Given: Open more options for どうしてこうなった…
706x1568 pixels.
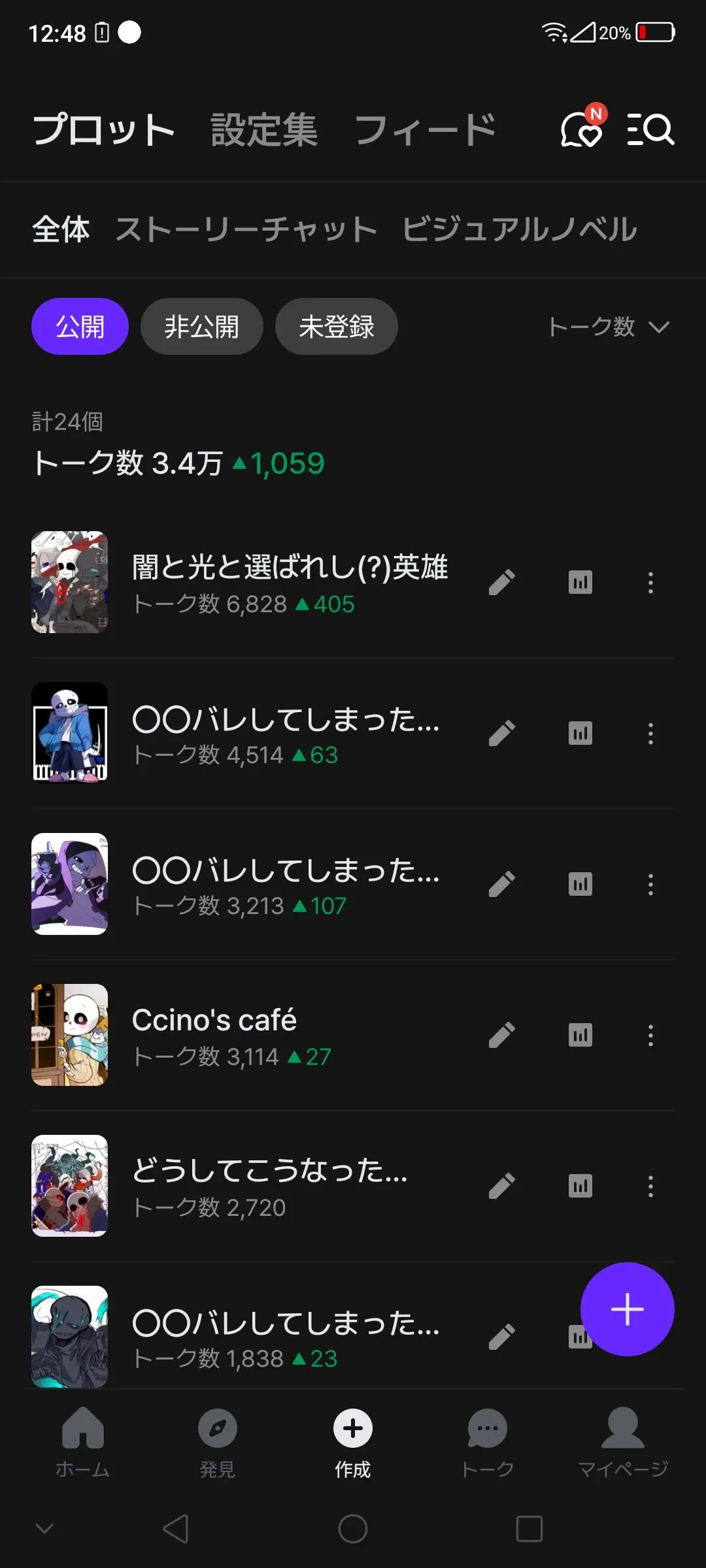Looking at the screenshot, I should 650,1186.
